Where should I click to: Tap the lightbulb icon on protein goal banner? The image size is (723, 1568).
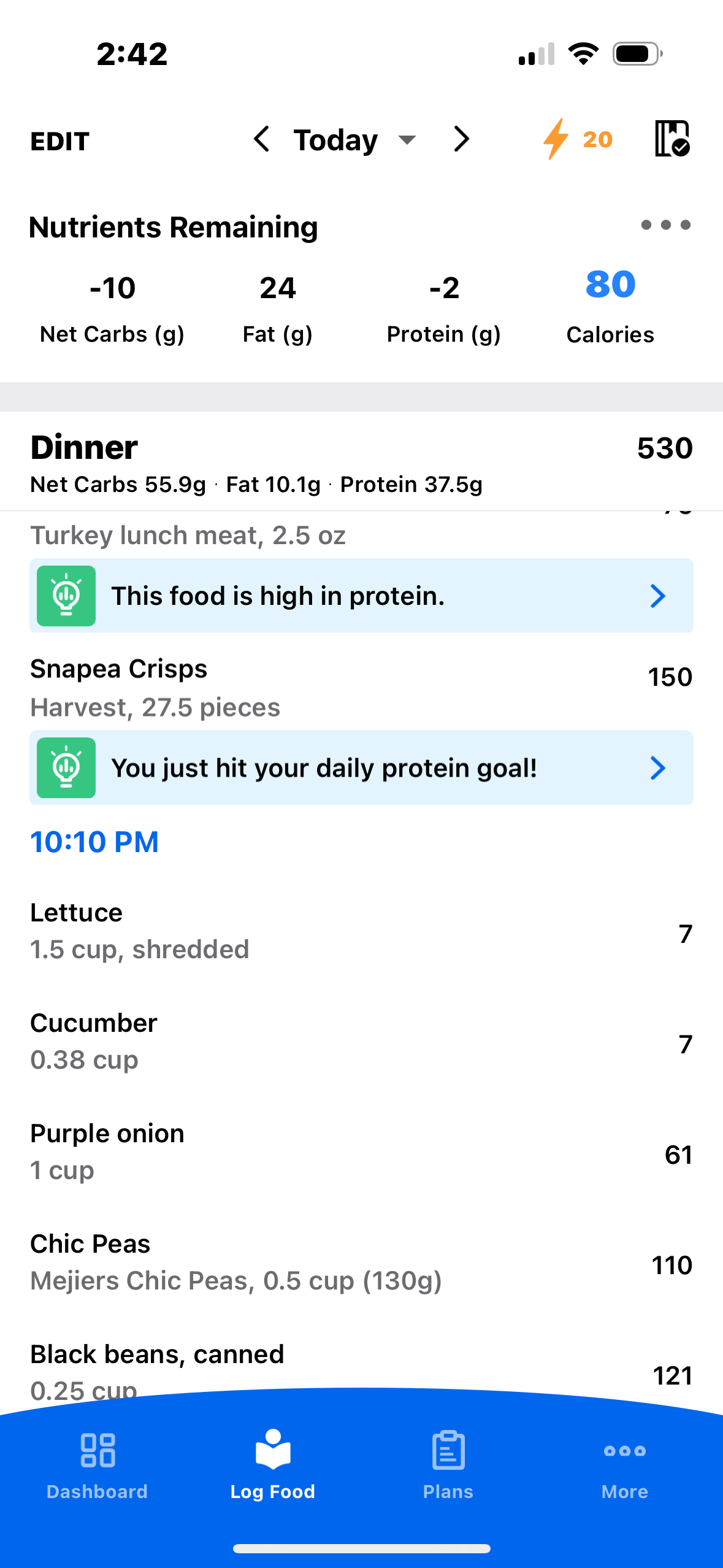point(66,767)
